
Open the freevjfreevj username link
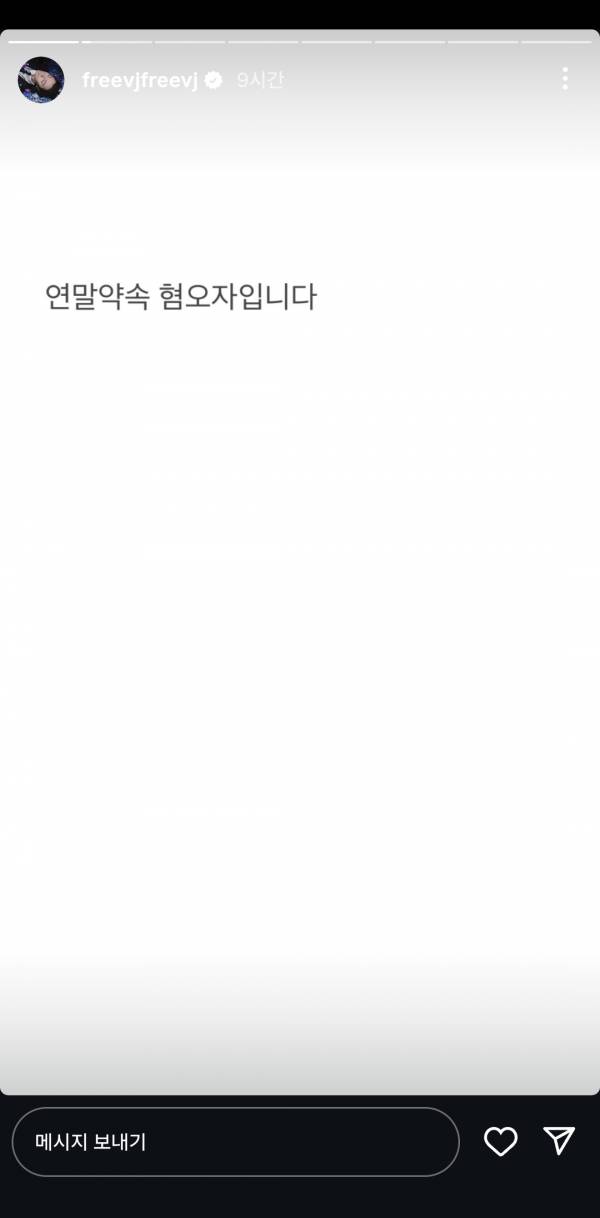(140, 80)
